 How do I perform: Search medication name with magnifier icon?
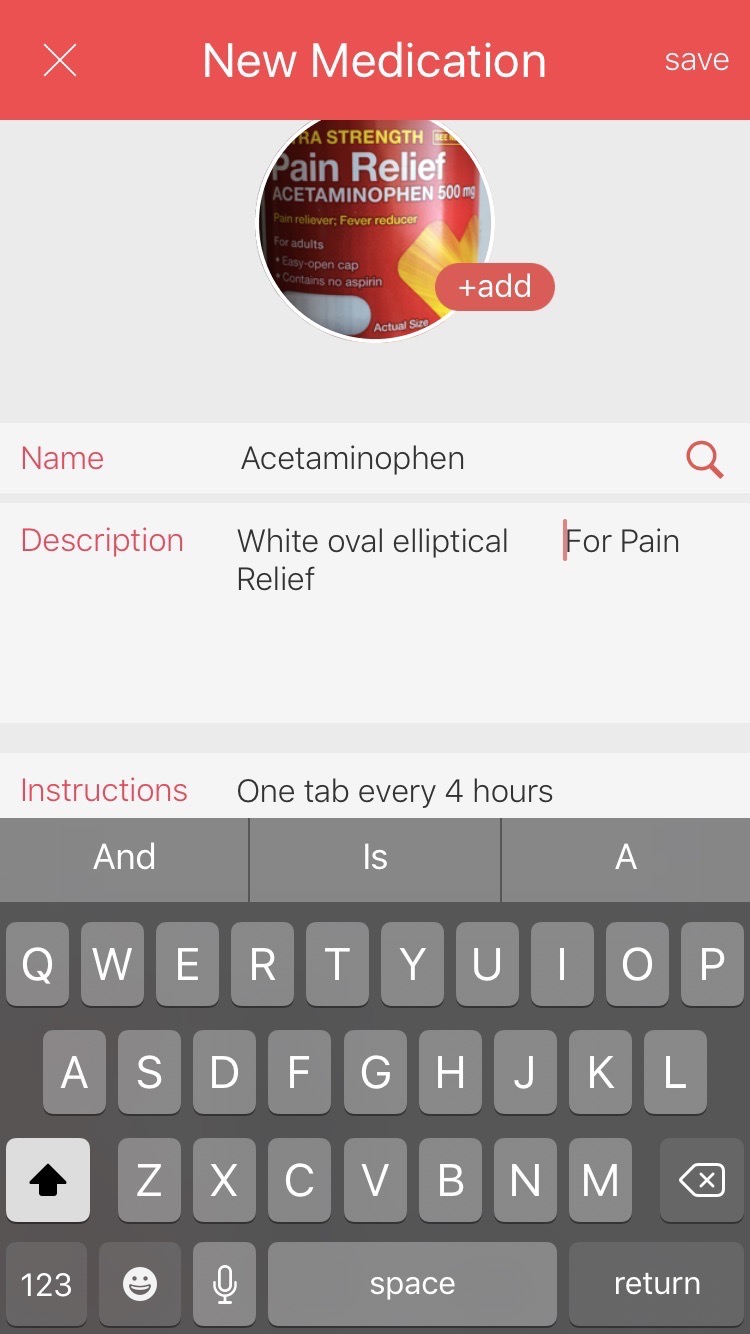click(x=704, y=459)
